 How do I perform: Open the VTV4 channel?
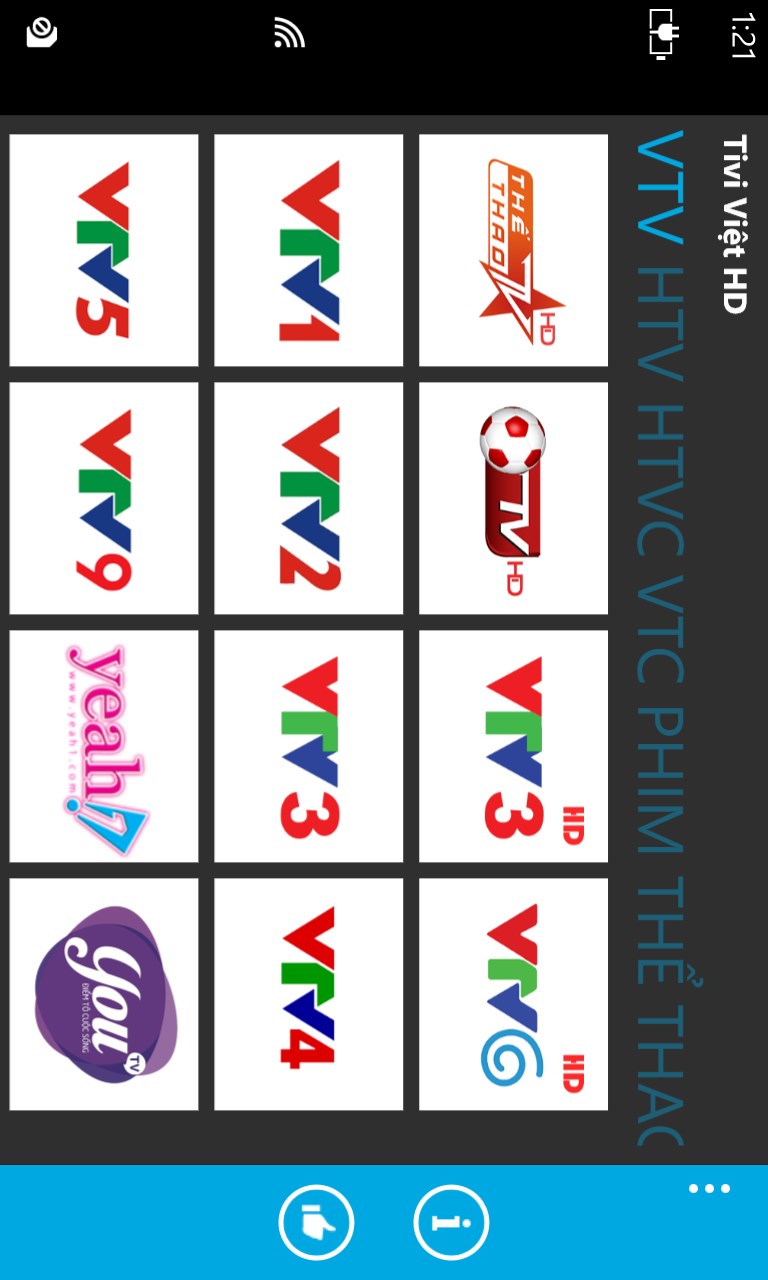[x=308, y=994]
